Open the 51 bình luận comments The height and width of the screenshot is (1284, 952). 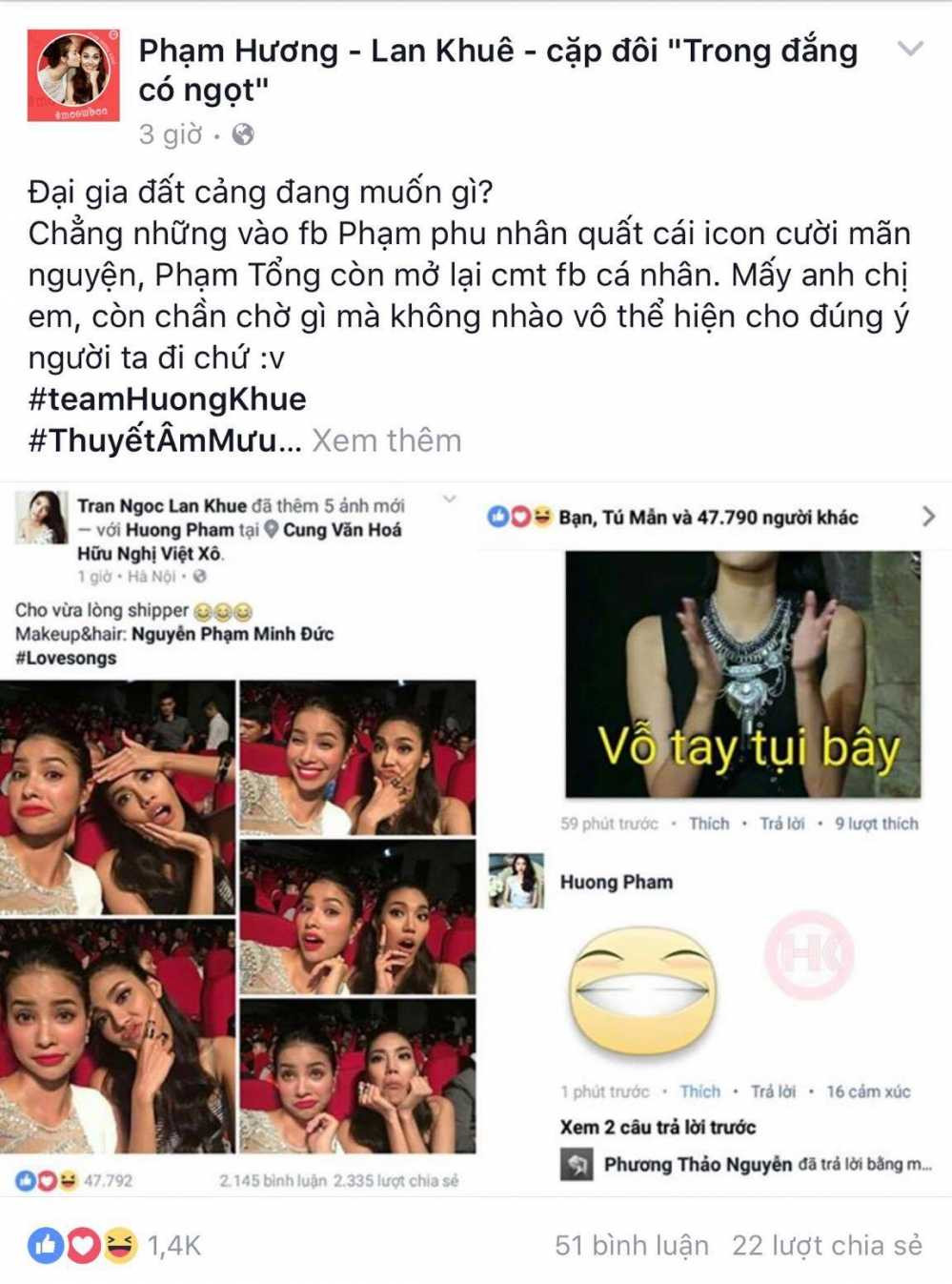pos(632,1245)
